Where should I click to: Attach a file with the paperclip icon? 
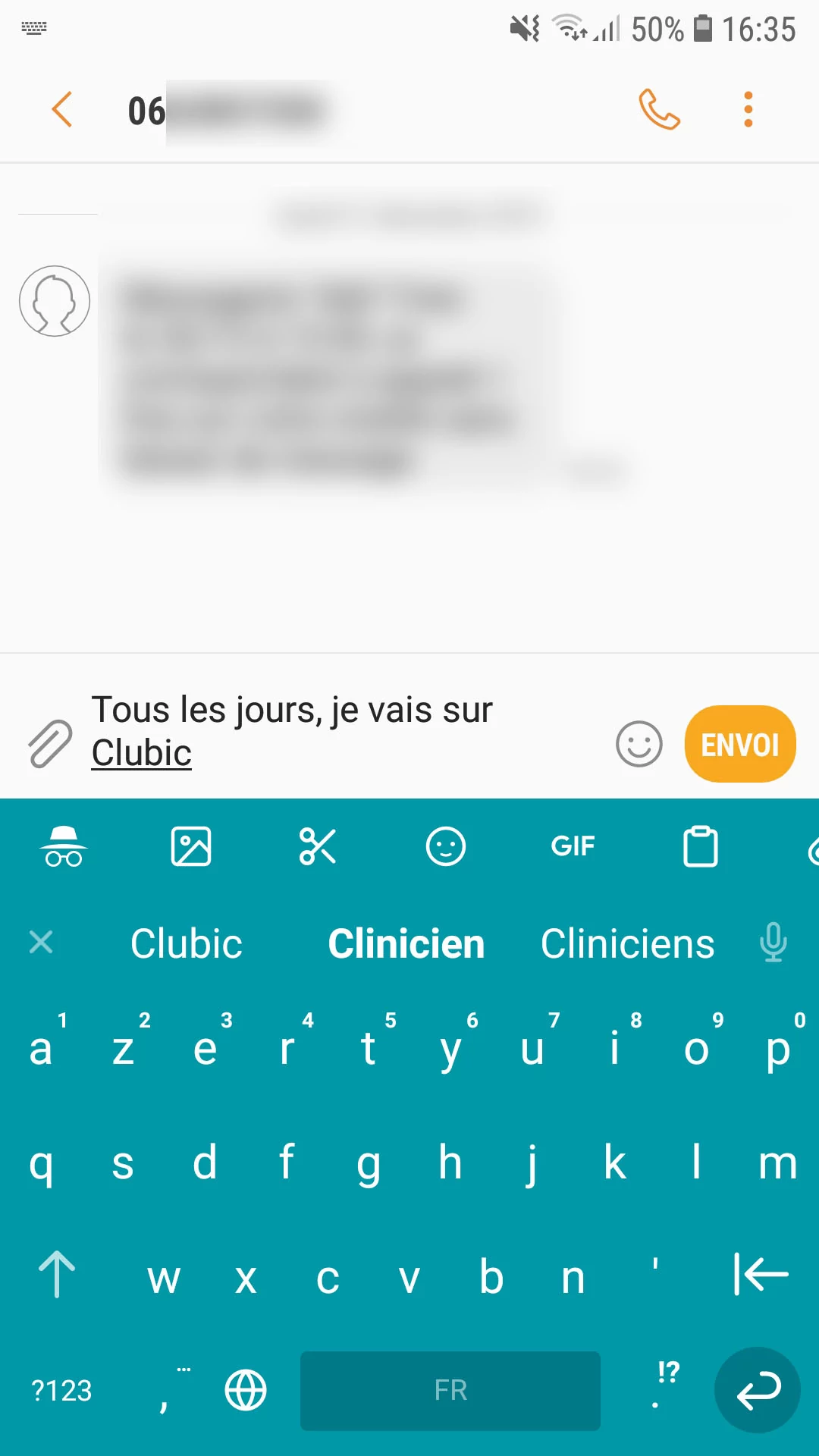(x=50, y=744)
